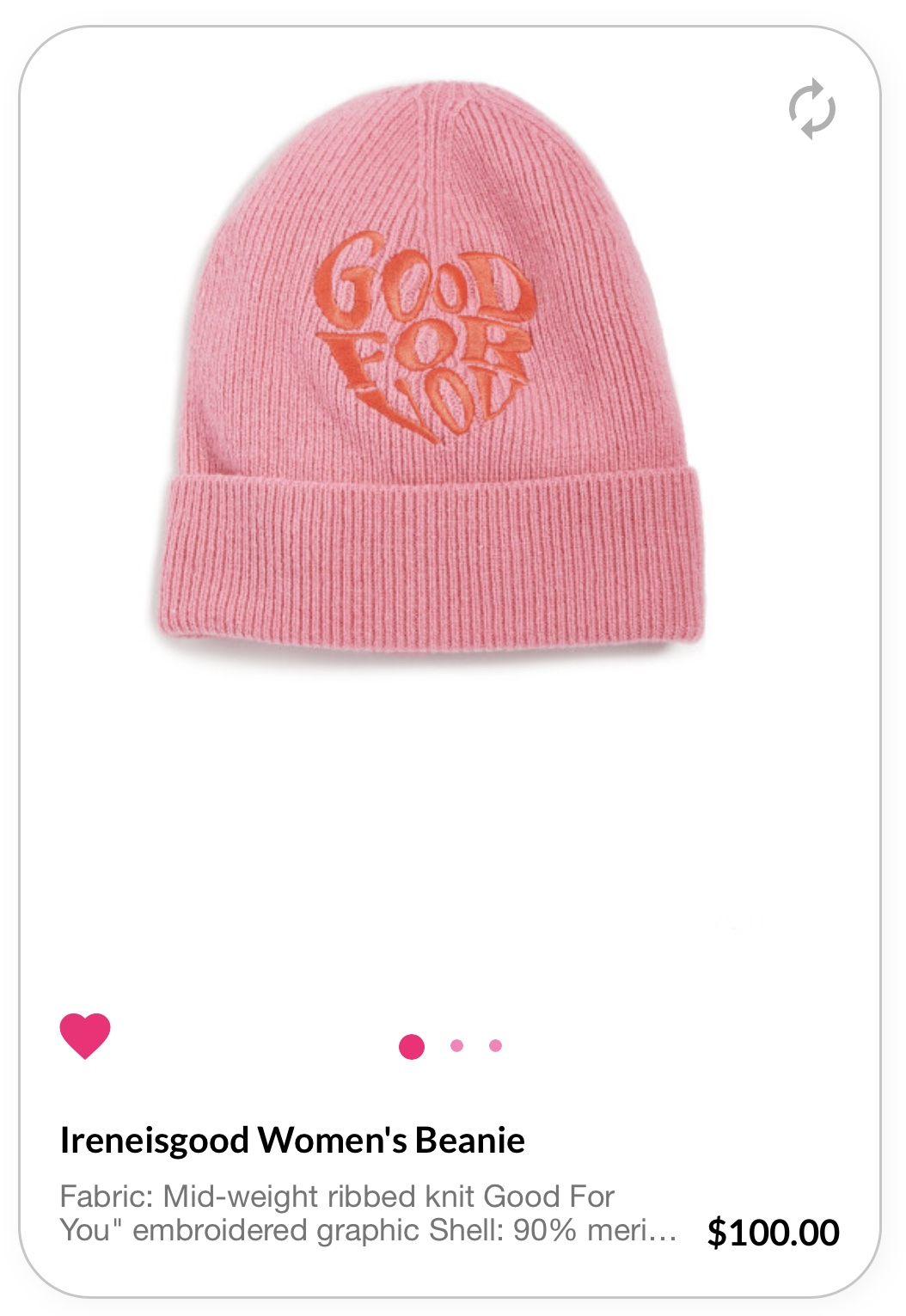This screenshot has height=1316, width=906.
Task: Unfavorite the beanie with the pink heart
Action: (x=85, y=1035)
